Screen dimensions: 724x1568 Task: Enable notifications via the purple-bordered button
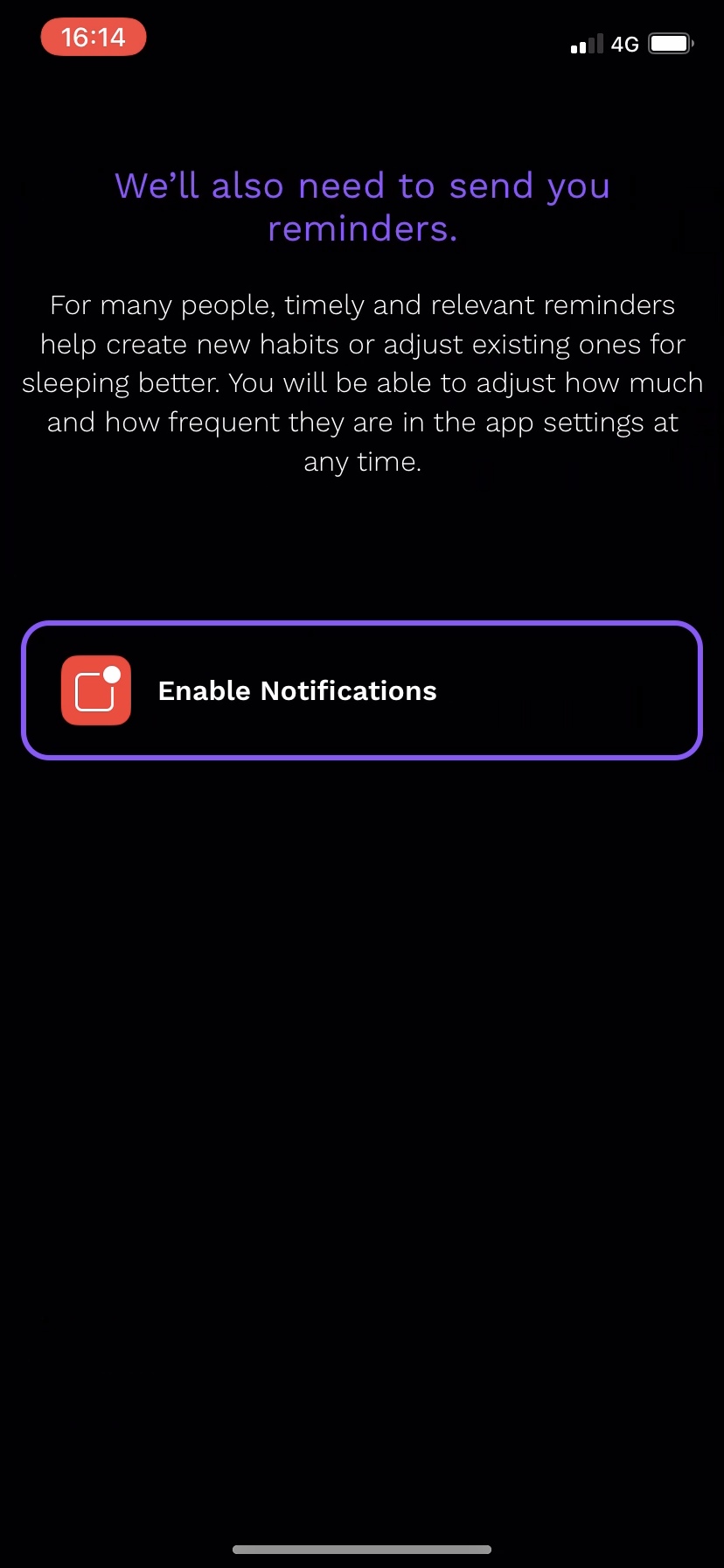362,690
